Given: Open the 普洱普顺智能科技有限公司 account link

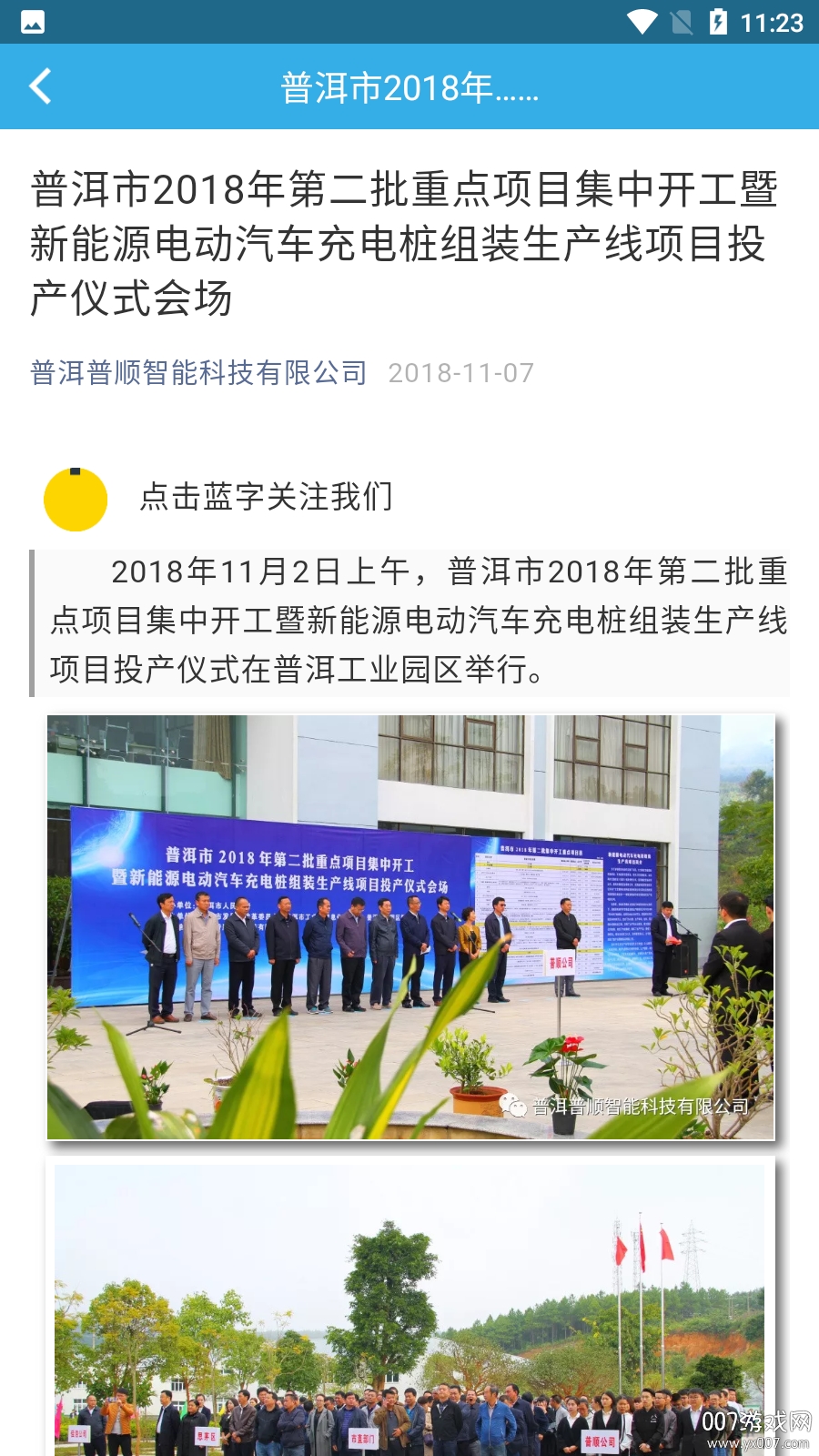Looking at the screenshot, I should point(198,372).
